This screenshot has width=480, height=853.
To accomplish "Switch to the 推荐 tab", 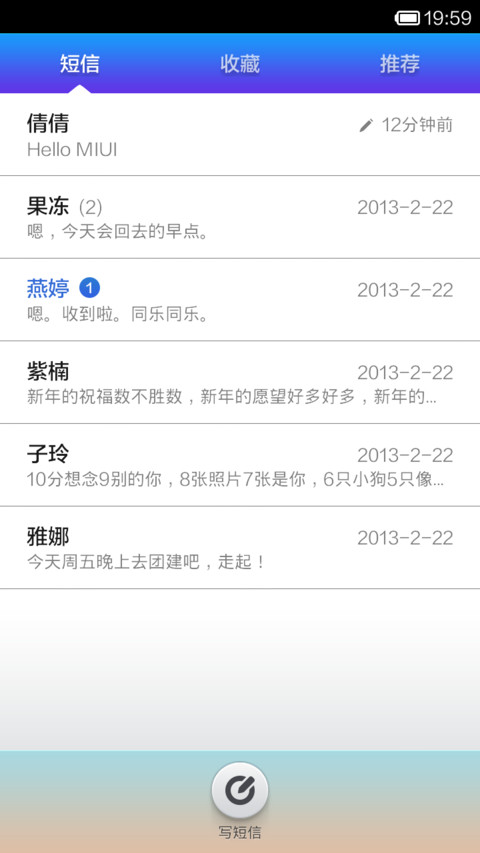I will [400, 64].
